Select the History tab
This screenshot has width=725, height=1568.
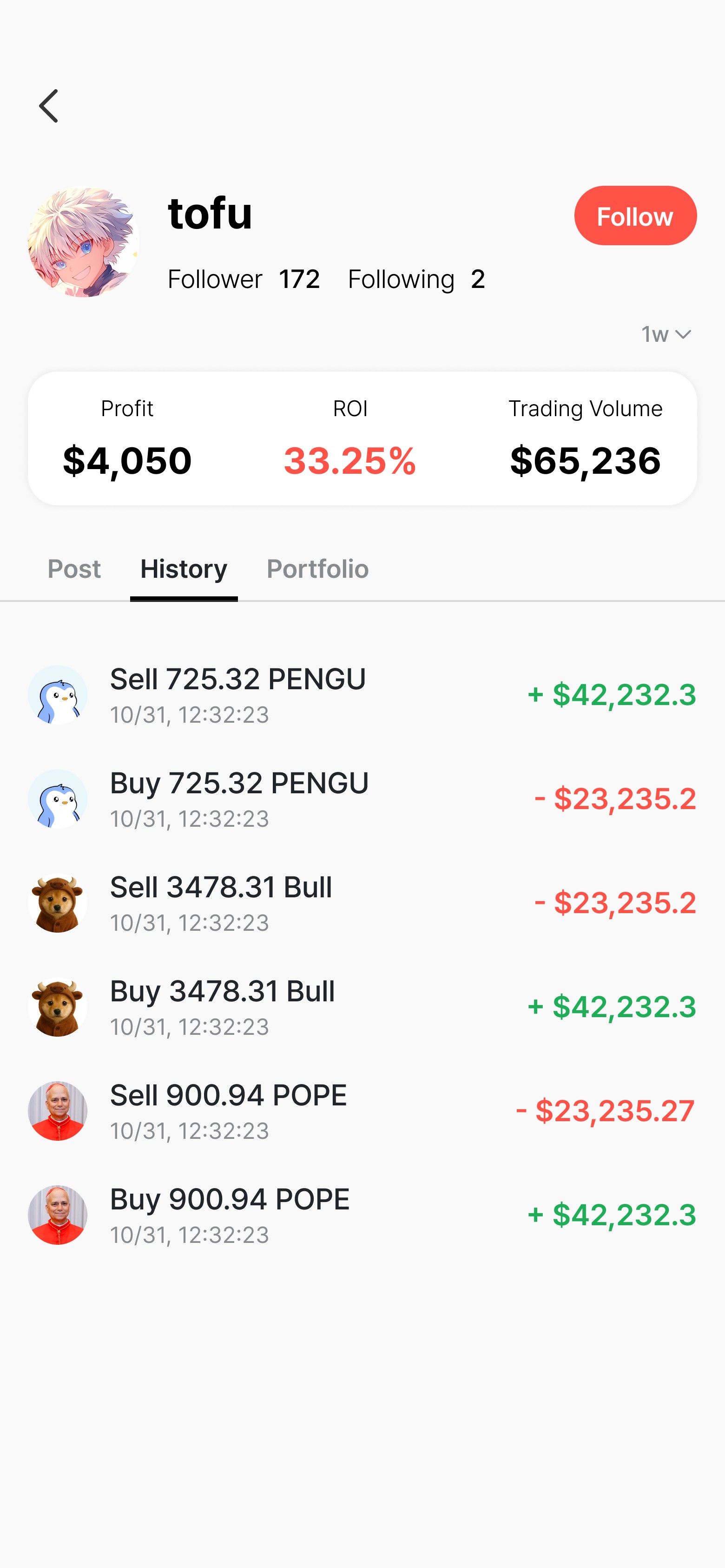[x=184, y=568]
